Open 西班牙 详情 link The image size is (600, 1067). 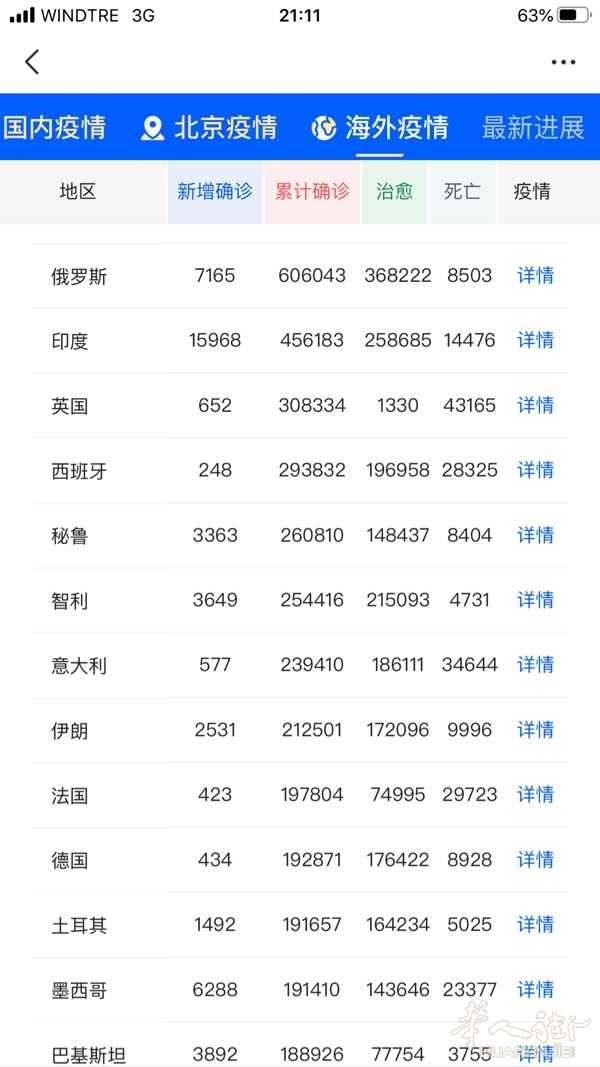[535, 470]
